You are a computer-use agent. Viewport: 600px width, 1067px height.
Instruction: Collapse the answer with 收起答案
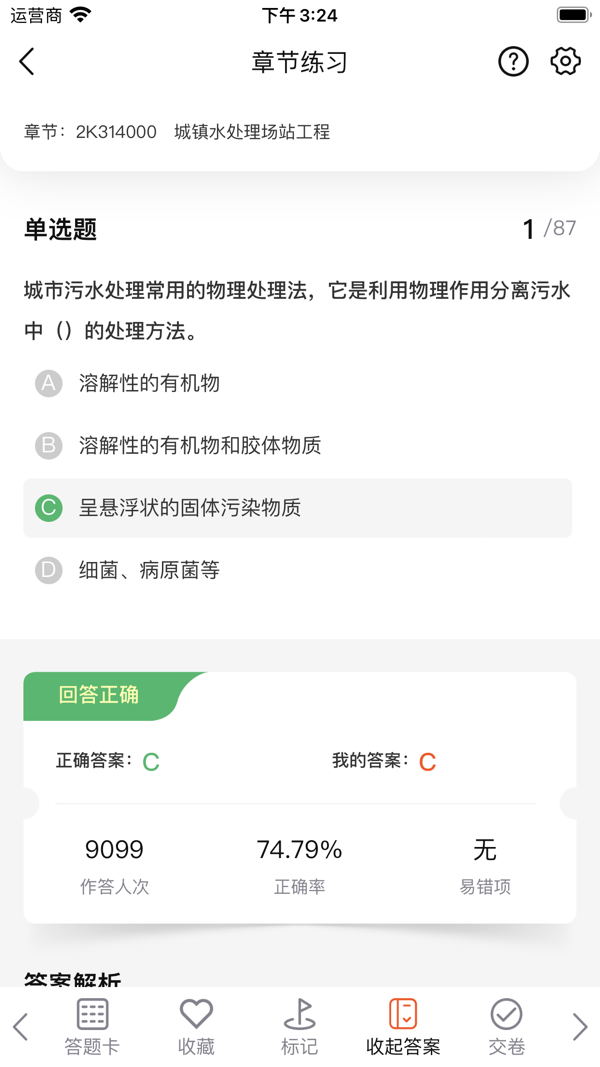coord(403,1026)
